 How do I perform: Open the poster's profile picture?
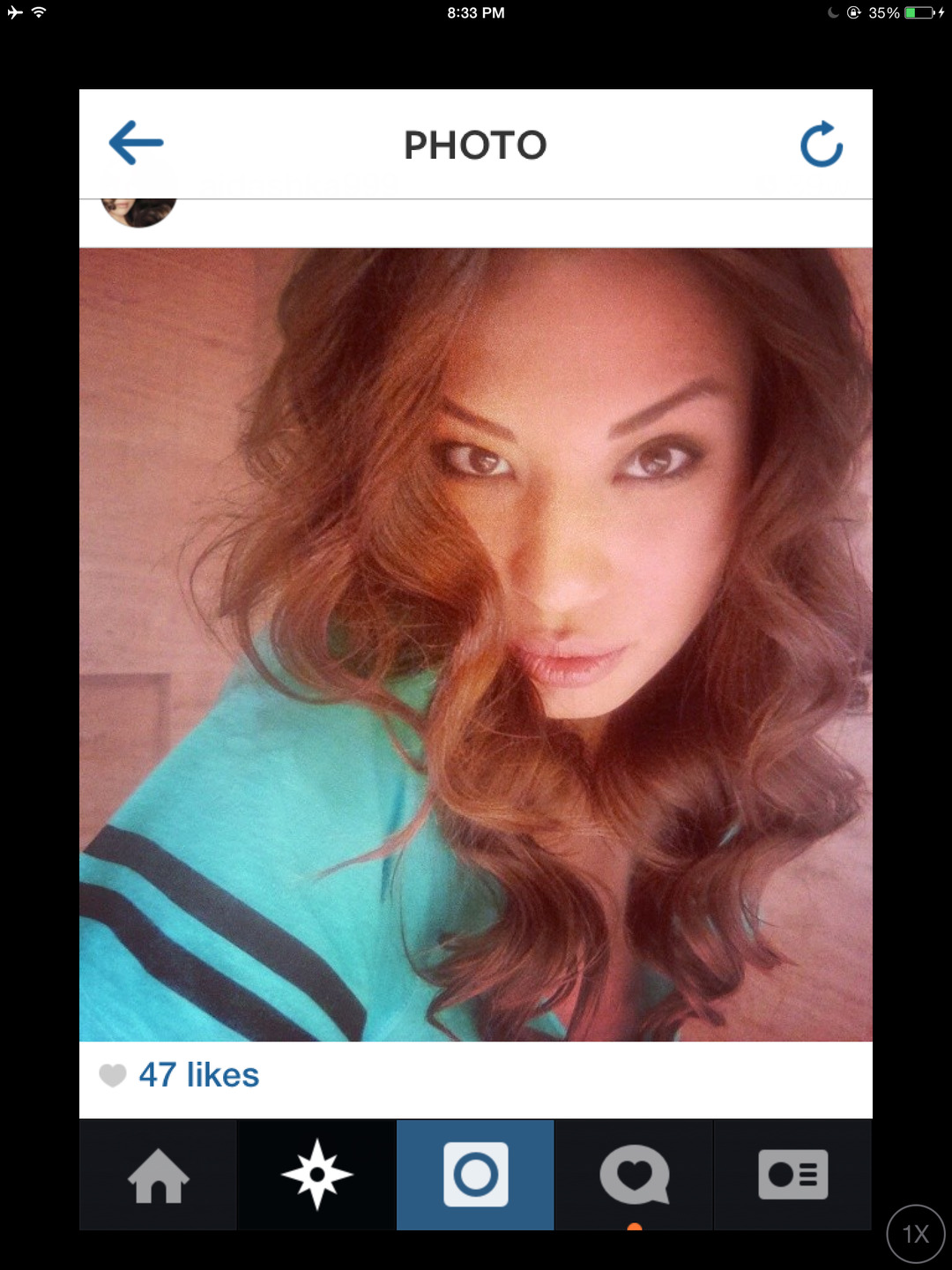(139, 212)
